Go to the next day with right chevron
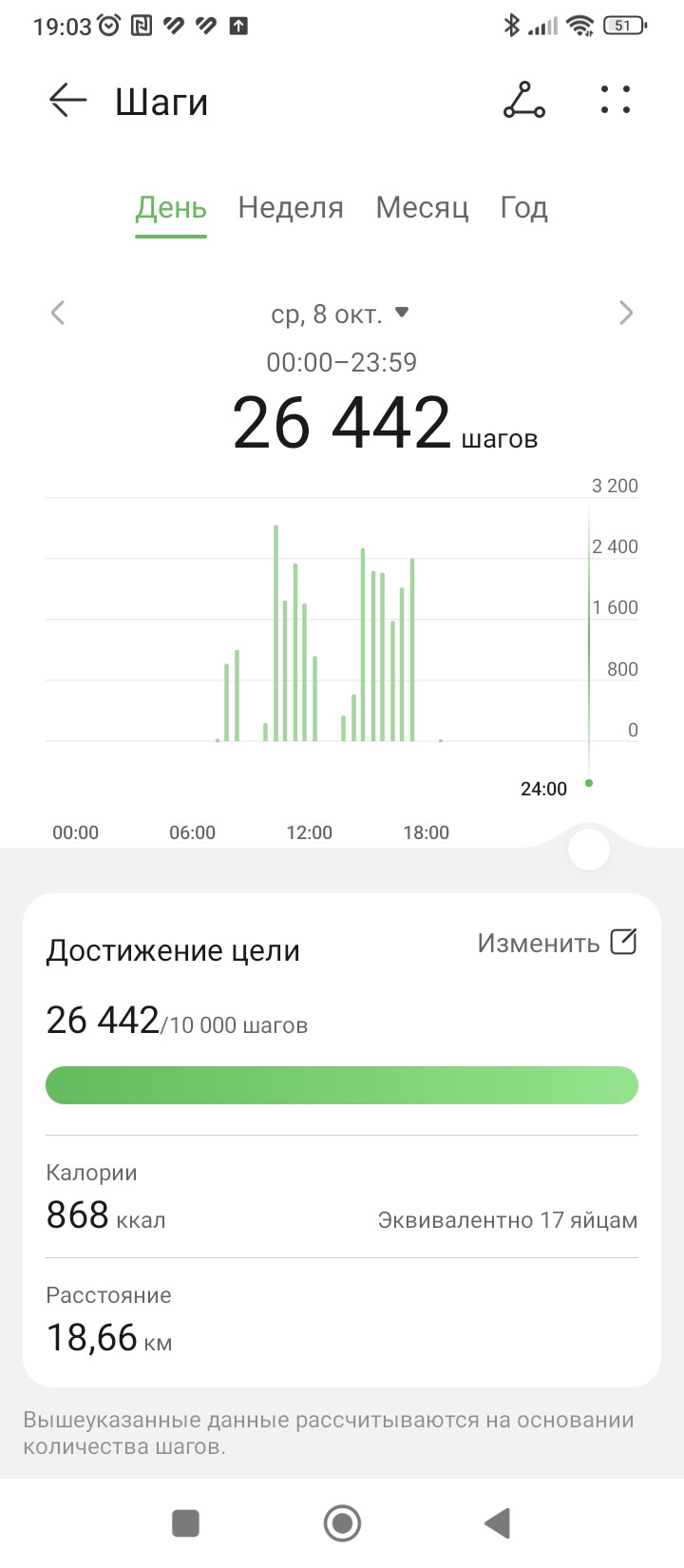The image size is (684, 1568). pyautogui.click(x=625, y=313)
